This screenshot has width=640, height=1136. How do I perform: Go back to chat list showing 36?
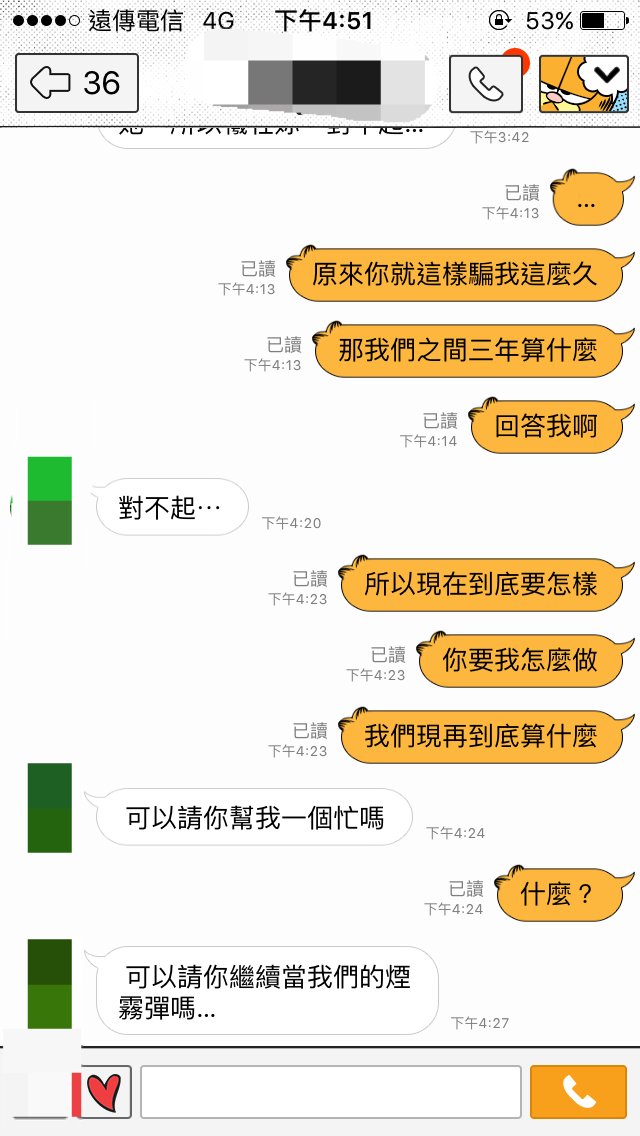tap(77, 83)
